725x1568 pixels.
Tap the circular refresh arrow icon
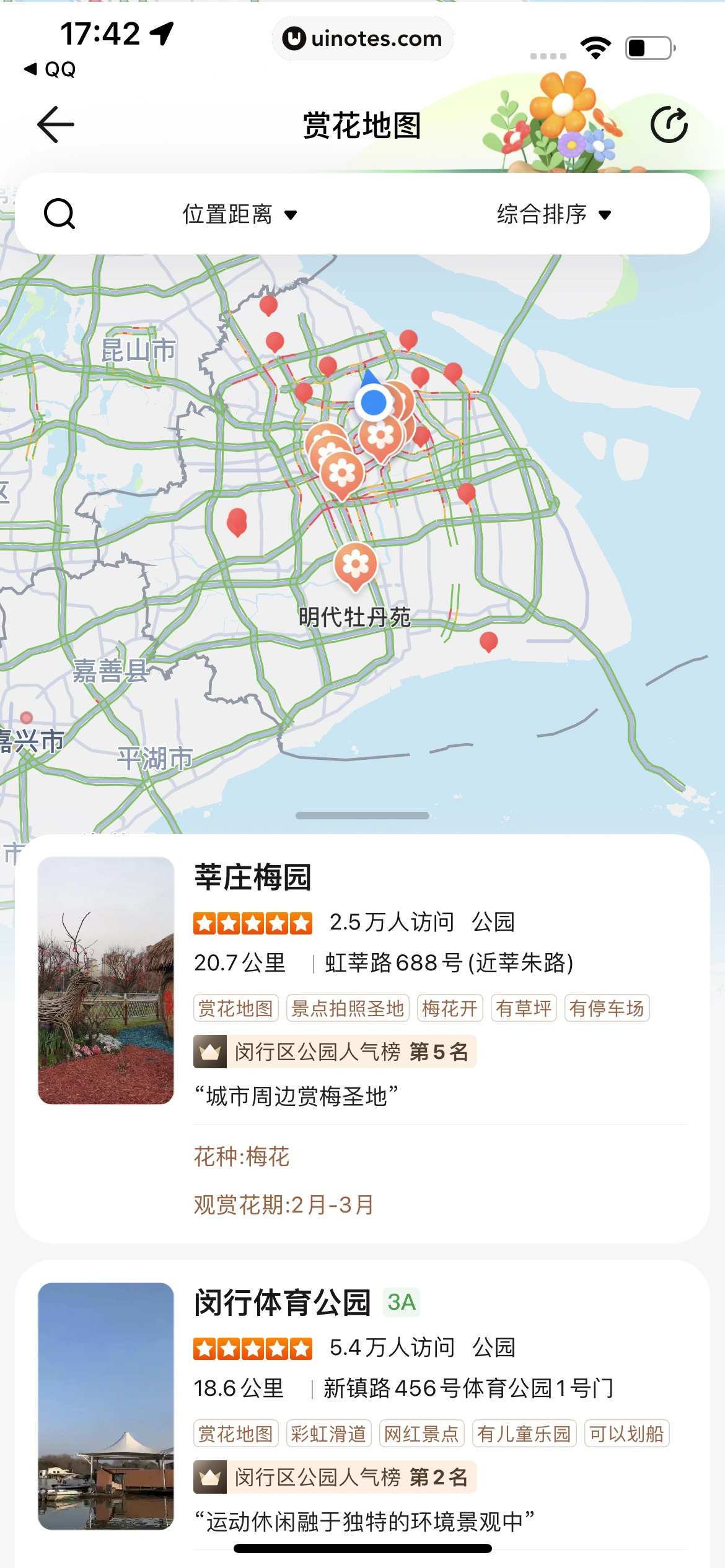(669, 124)
